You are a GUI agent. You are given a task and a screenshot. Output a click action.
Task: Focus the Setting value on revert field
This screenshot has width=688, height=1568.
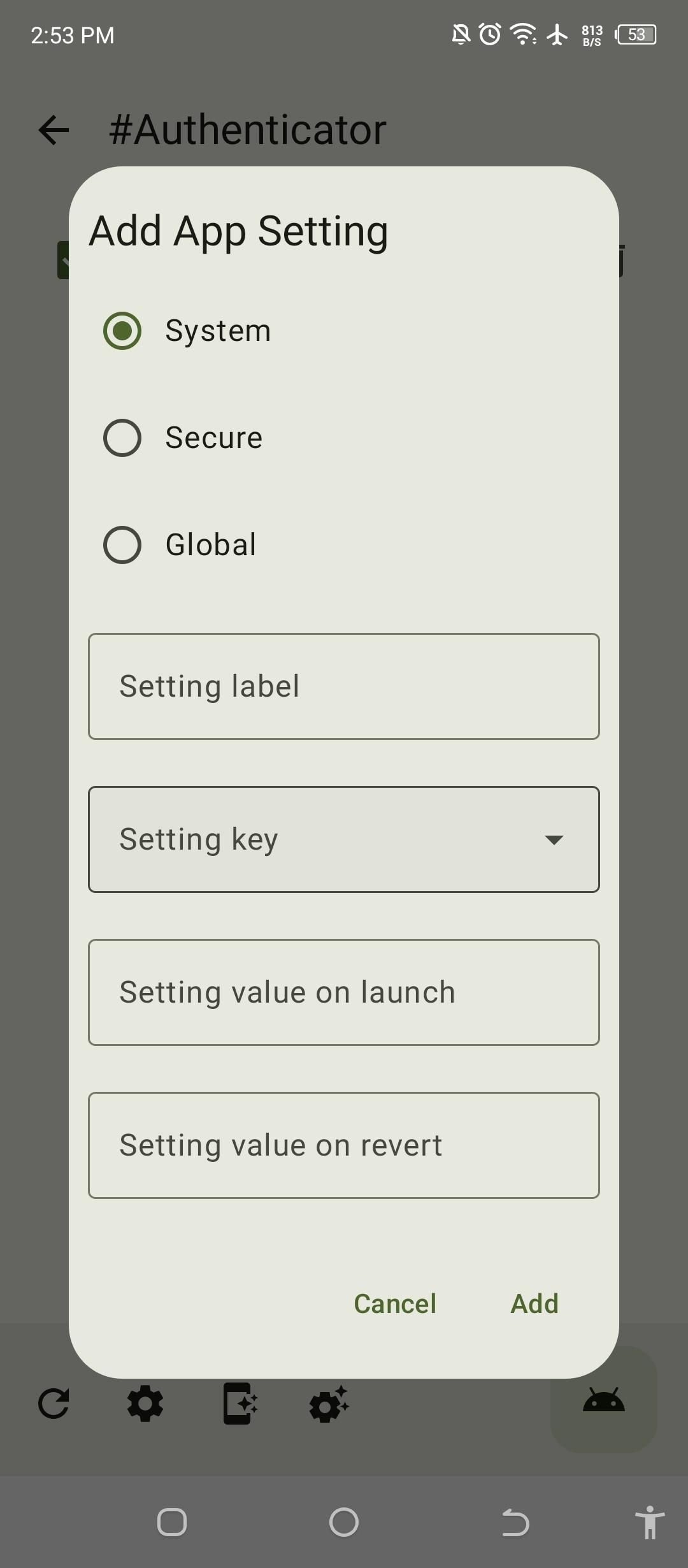click(x=344, y=1145)
